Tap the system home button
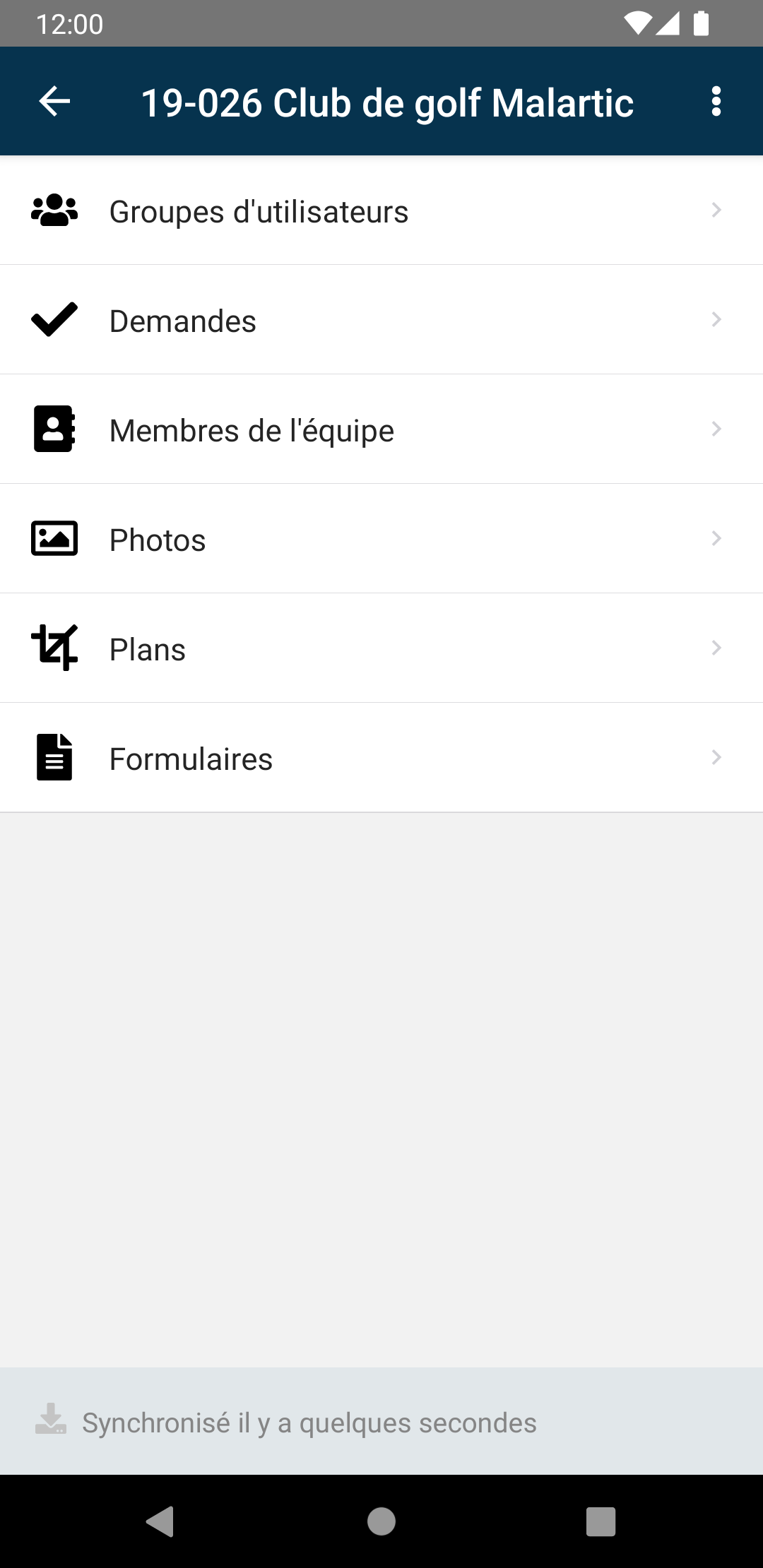 point(381,1521)
